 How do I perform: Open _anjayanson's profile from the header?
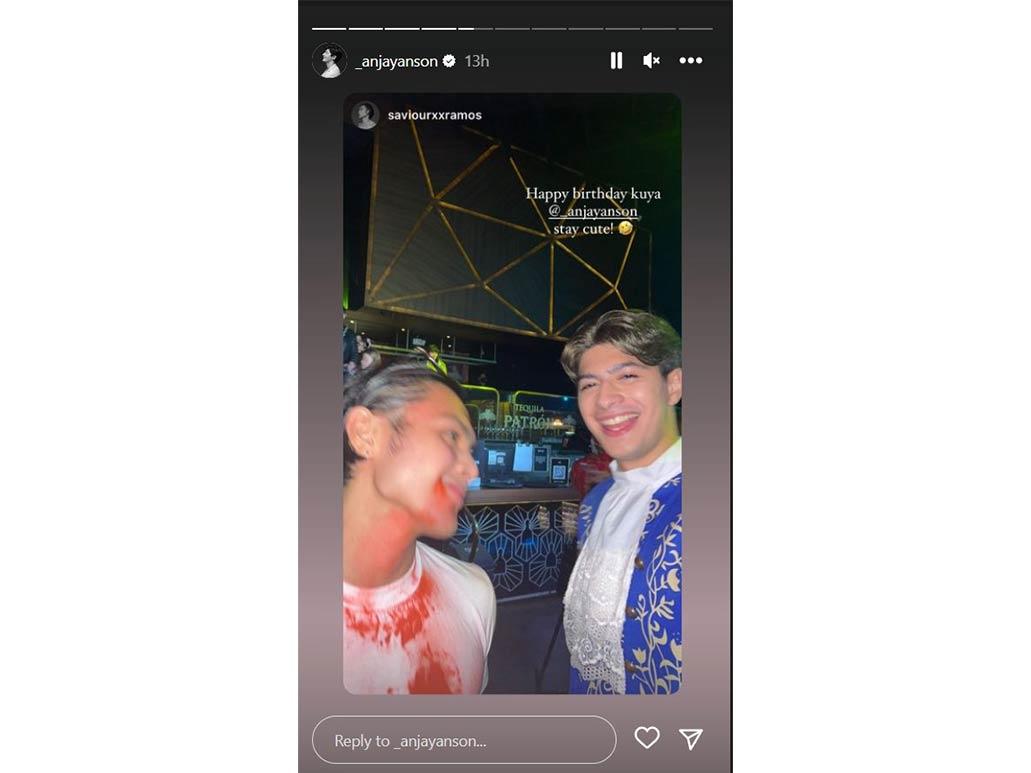[x=396, y=61]
